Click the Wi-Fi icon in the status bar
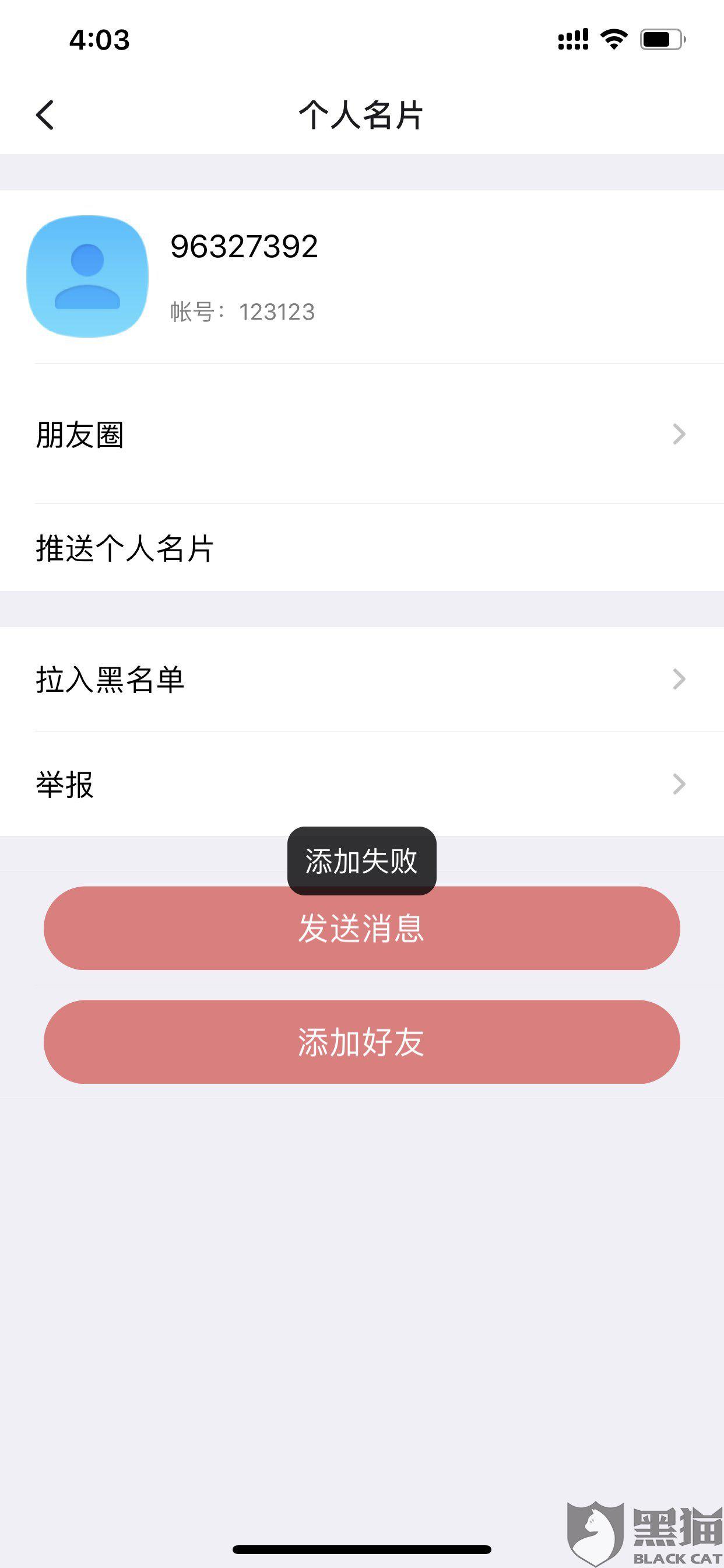Viewport: 724px width, 1568px height. click(x=613, y=38)
